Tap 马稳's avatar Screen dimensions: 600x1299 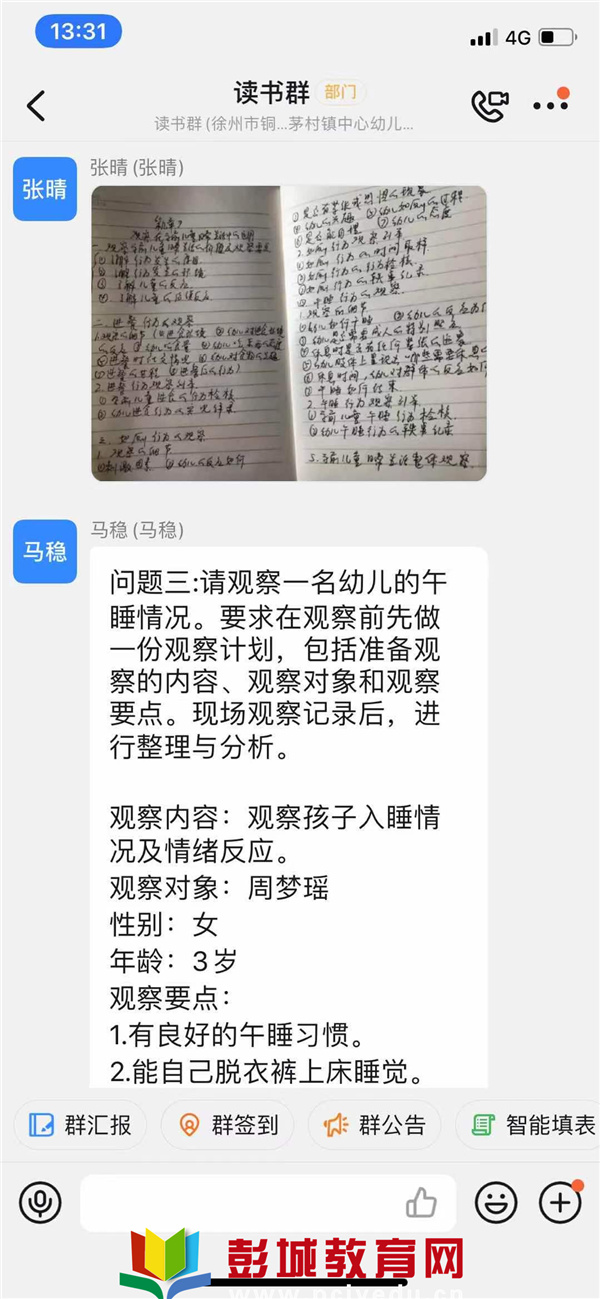[x=45, y=551]
